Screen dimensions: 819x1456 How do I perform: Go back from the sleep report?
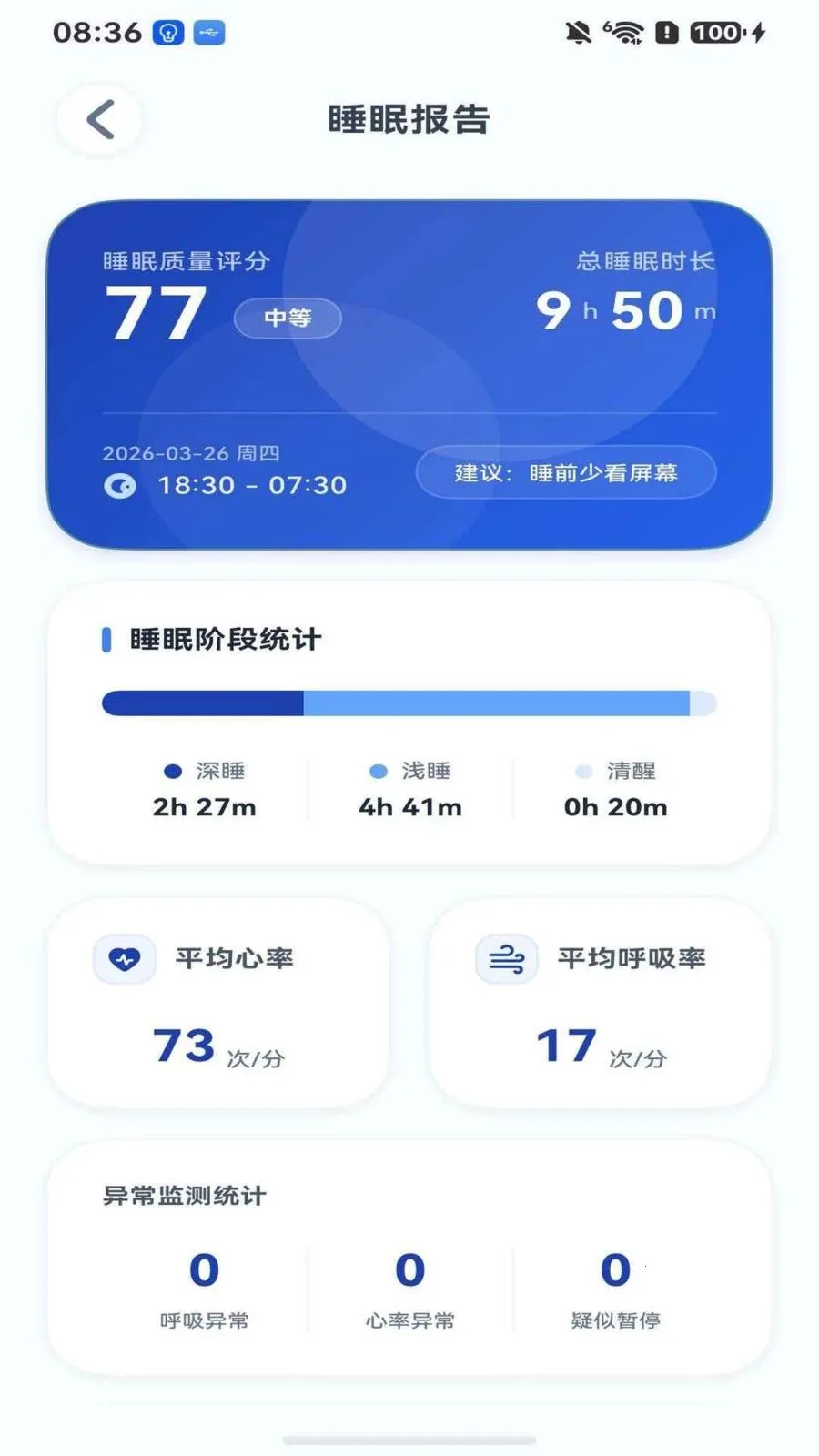pyautogui.click(x=100, y=119)
